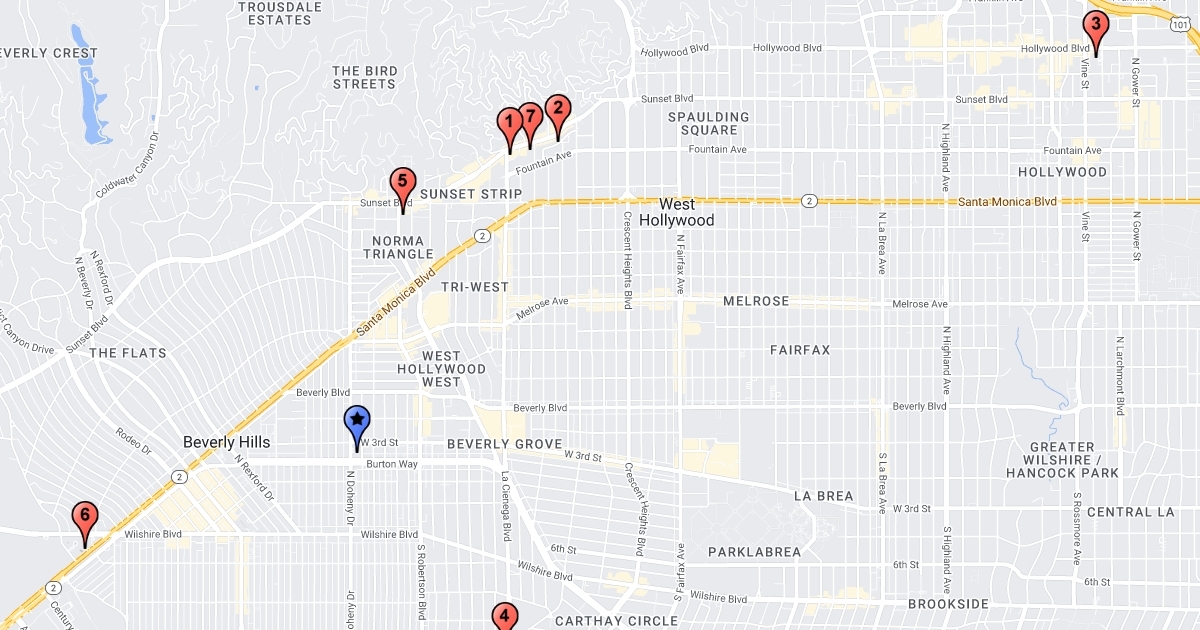1200x630 pixels.
Task: Open map pin number 2
Action: pyautogui.click(x=557, y=110)
